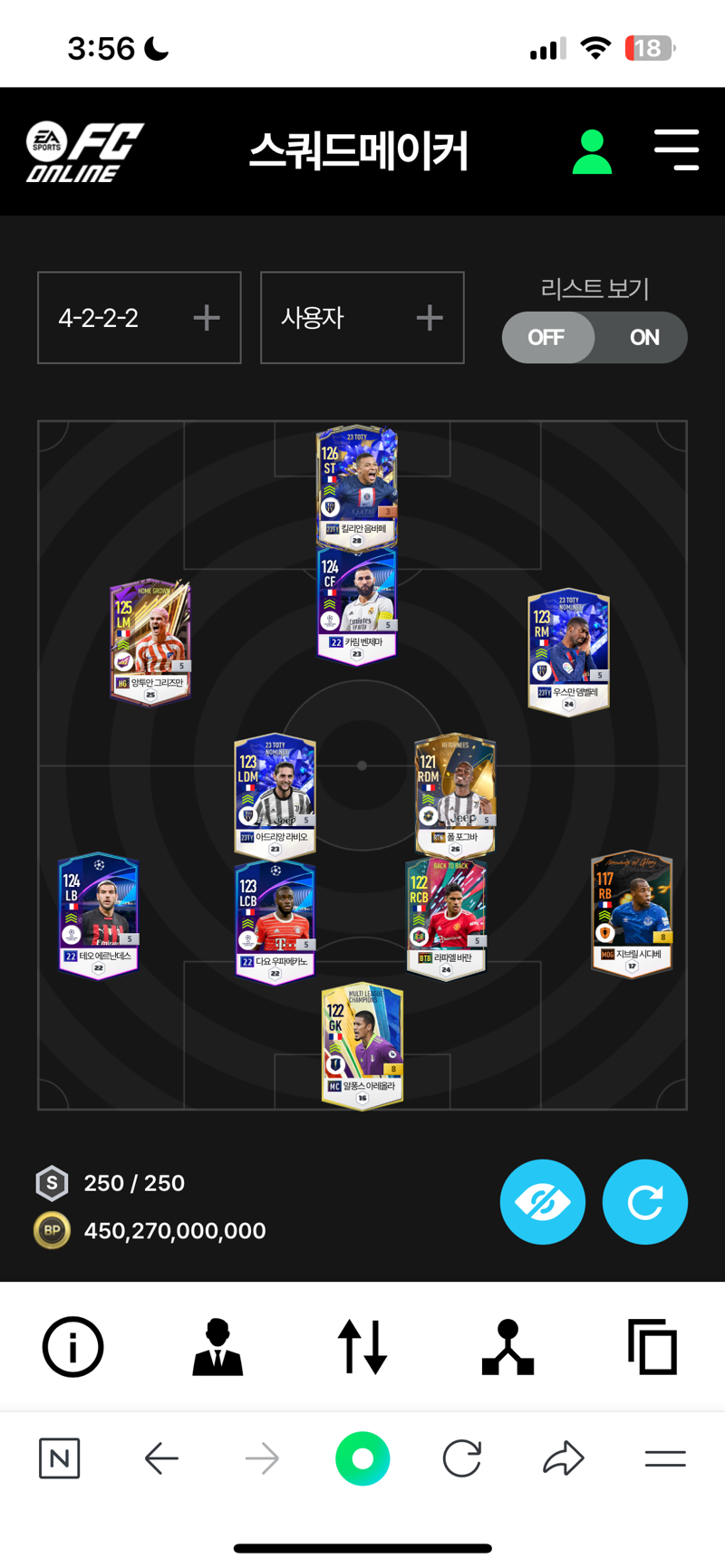
Task: Switch 리스트 보기 to ON
Action: click(643, 338)
